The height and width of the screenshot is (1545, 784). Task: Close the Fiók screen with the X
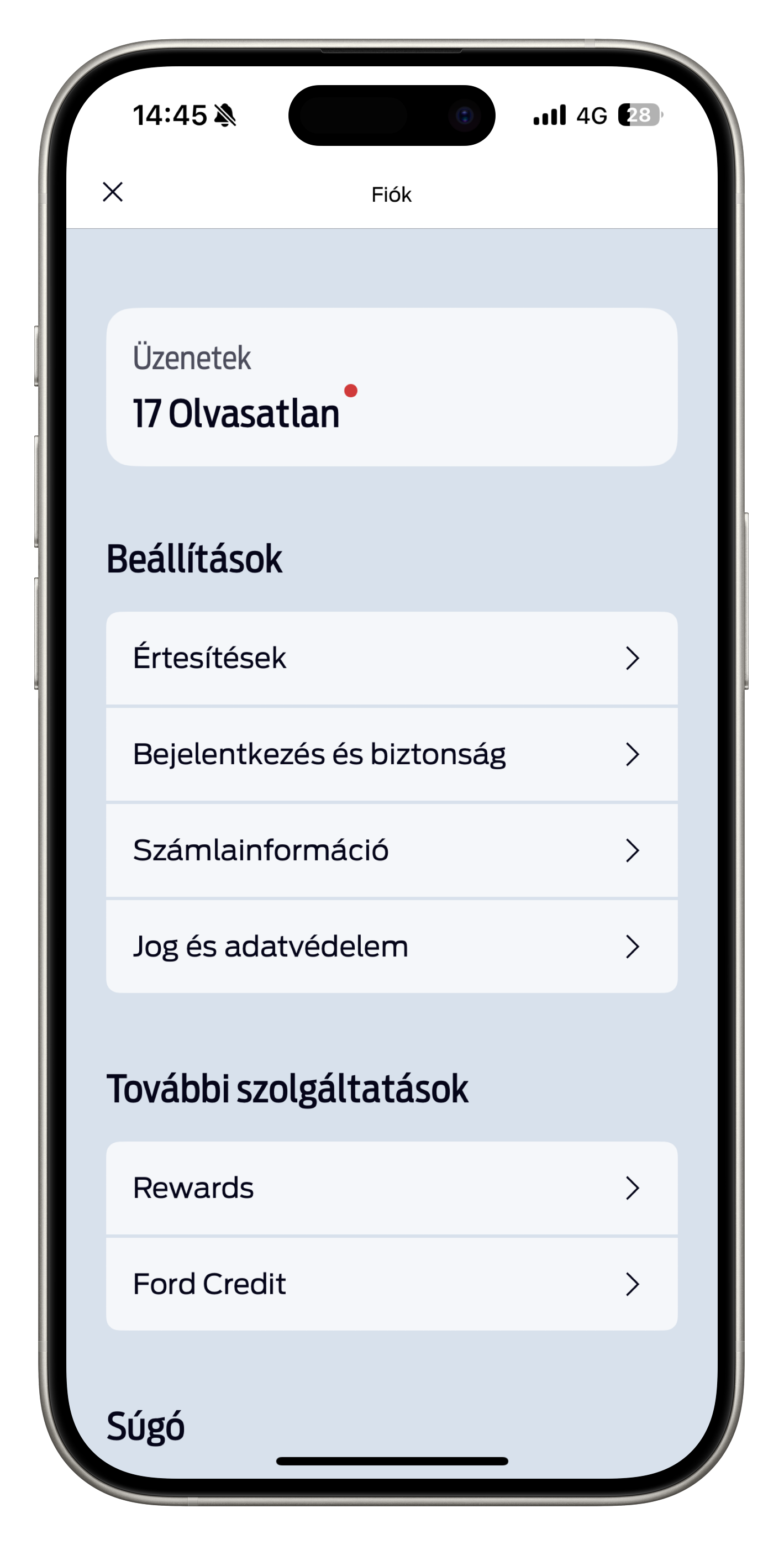click(x=113, y=192)
